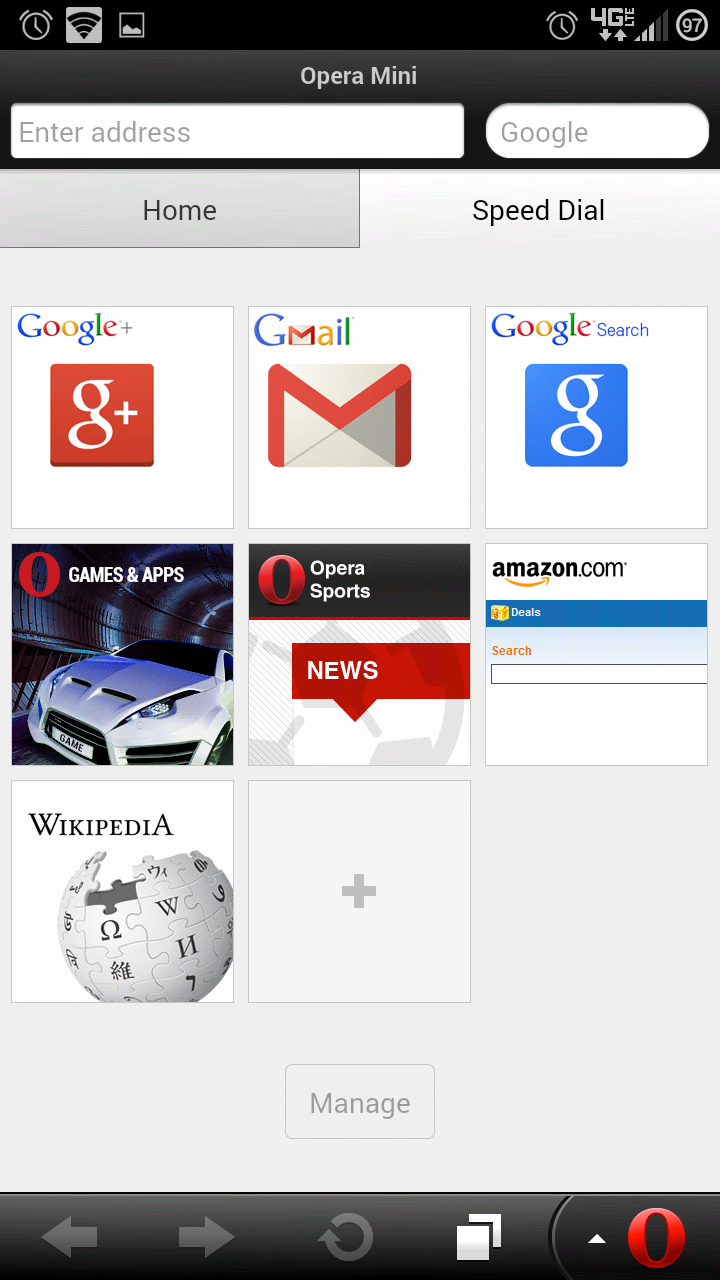720x1280 pixels.
Task: Tap the Google search box
Action: pyautogui.click(x=597, y=131)
